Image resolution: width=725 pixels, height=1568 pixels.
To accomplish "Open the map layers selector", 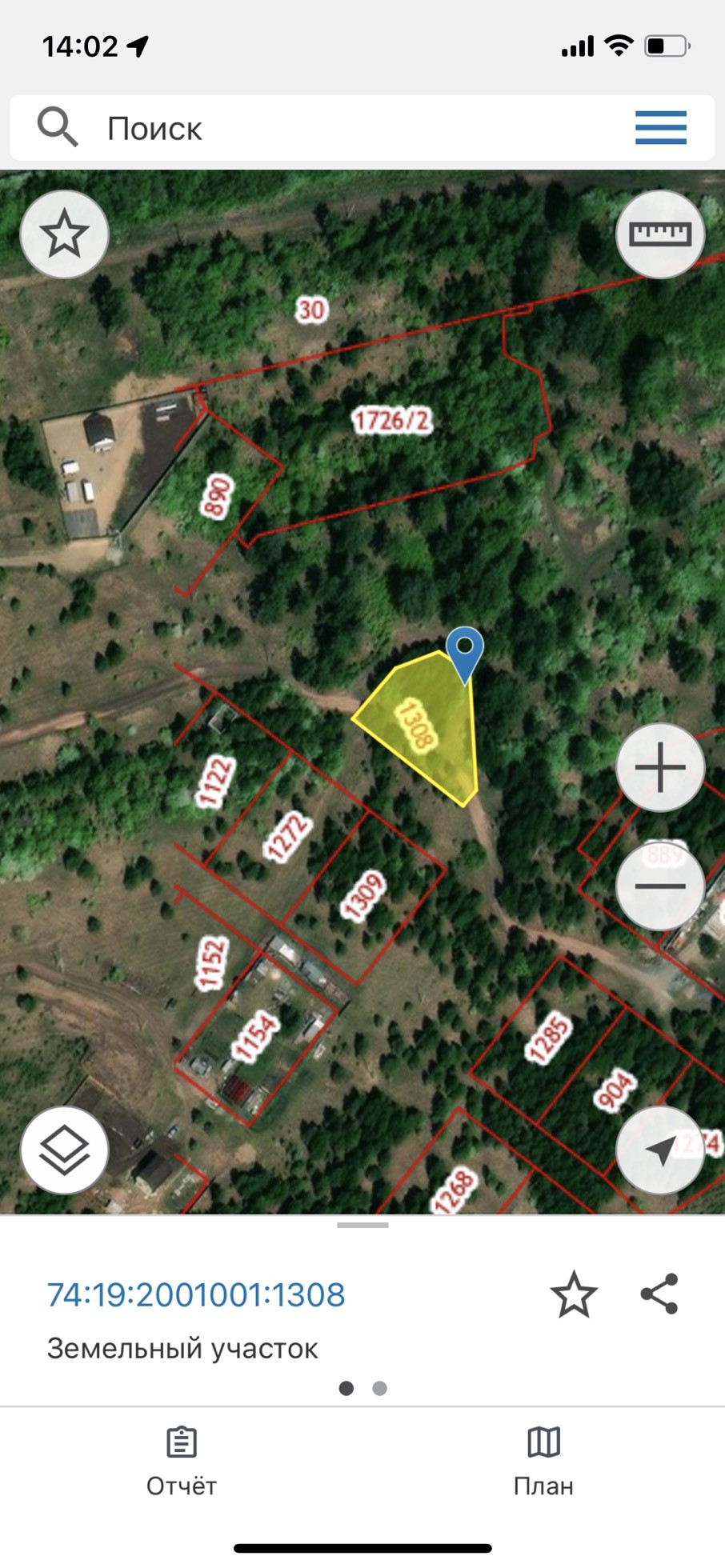I will (64, 1150).
